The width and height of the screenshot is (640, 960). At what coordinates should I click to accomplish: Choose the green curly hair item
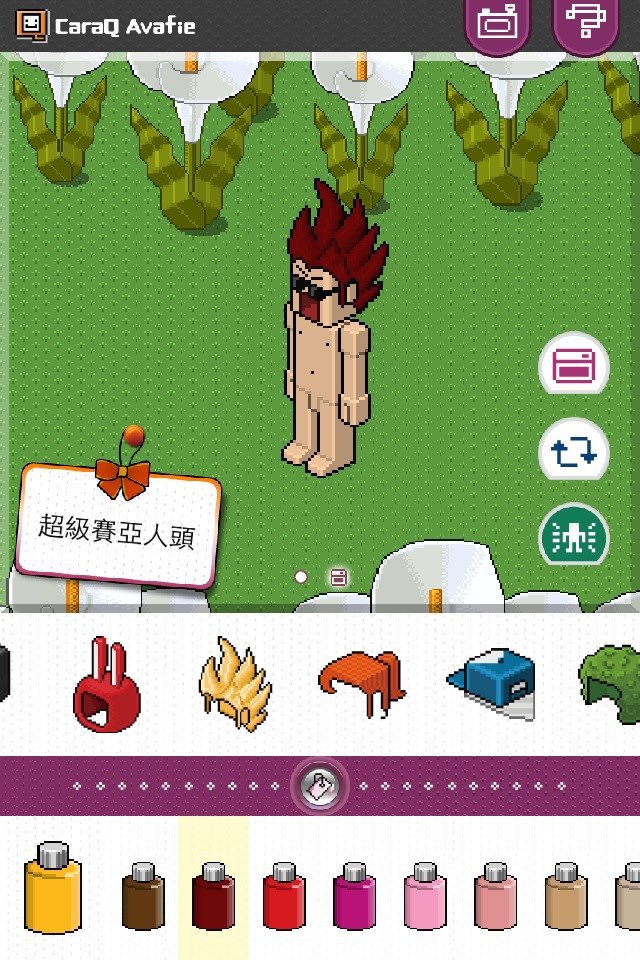612,684
